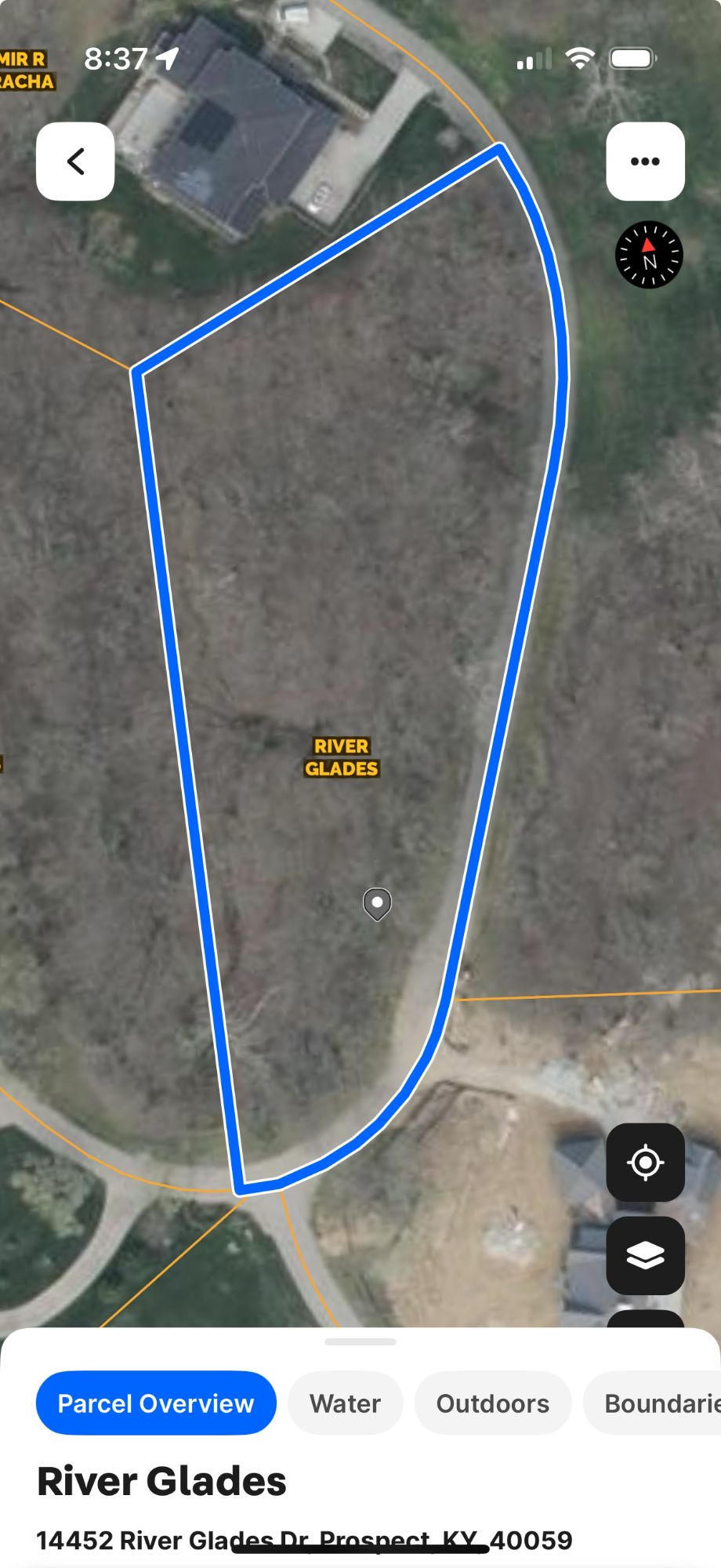The height and width of the screenshot is (1568, 721).
Task: Tap the location pin on the parcel
Action: coord(377,903)
